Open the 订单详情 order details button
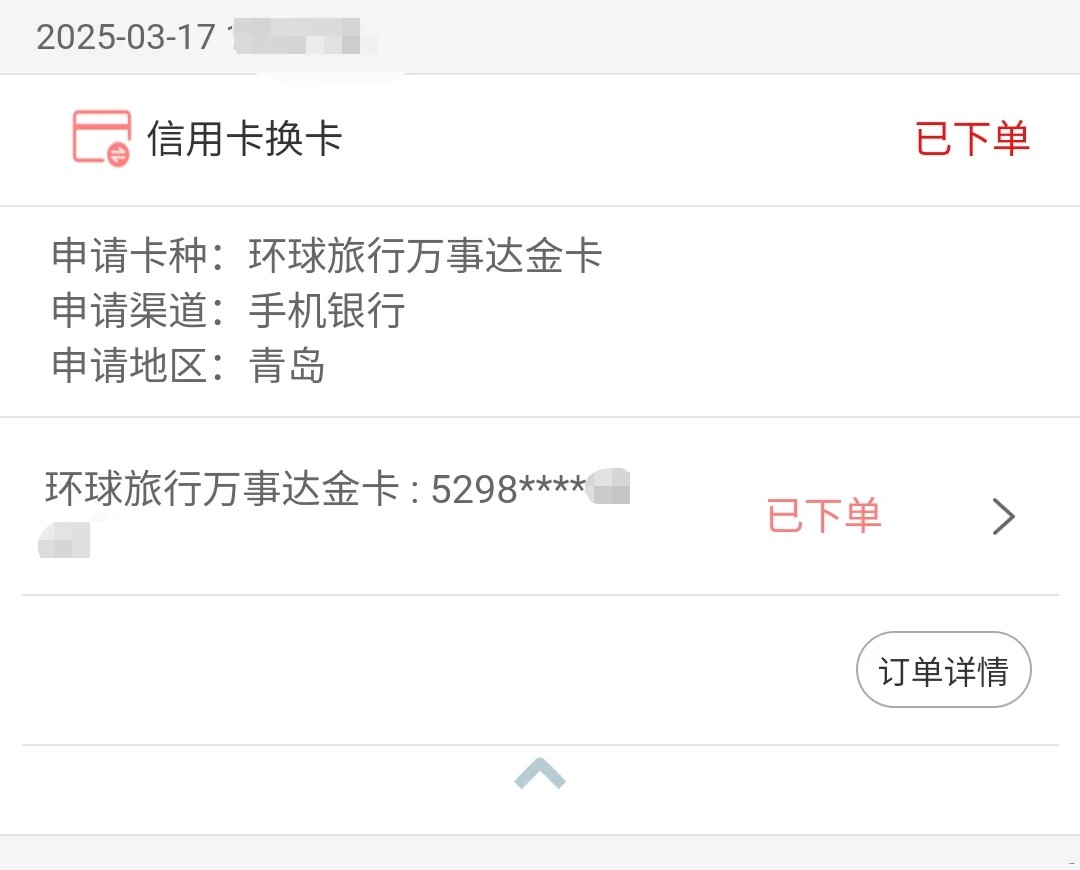This screenshot has height=870, width=1080. pyautogui.click(x=943, y=670)
